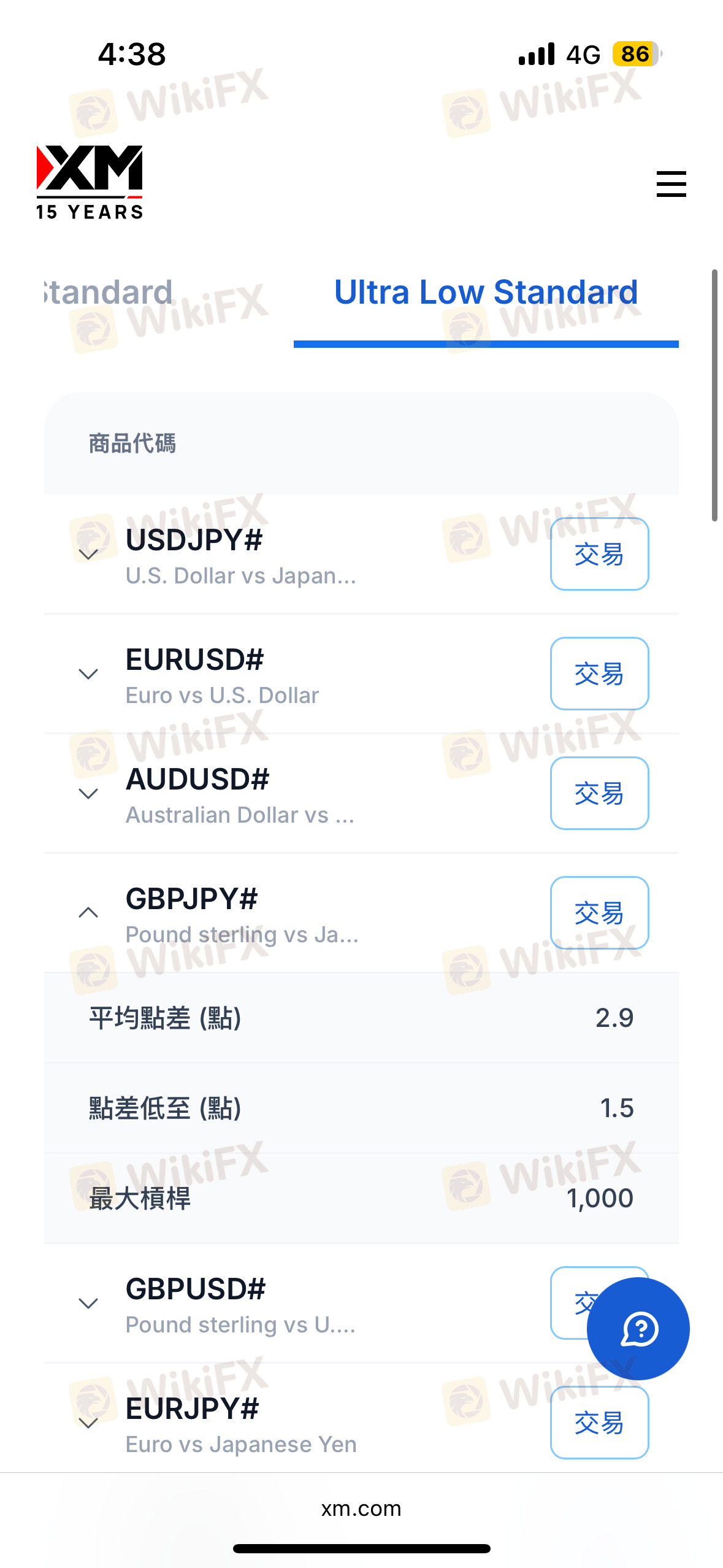723x1568 pixels.
Task: Hit the 交易 button beside GBPJPY#
Action: (599, 913)
